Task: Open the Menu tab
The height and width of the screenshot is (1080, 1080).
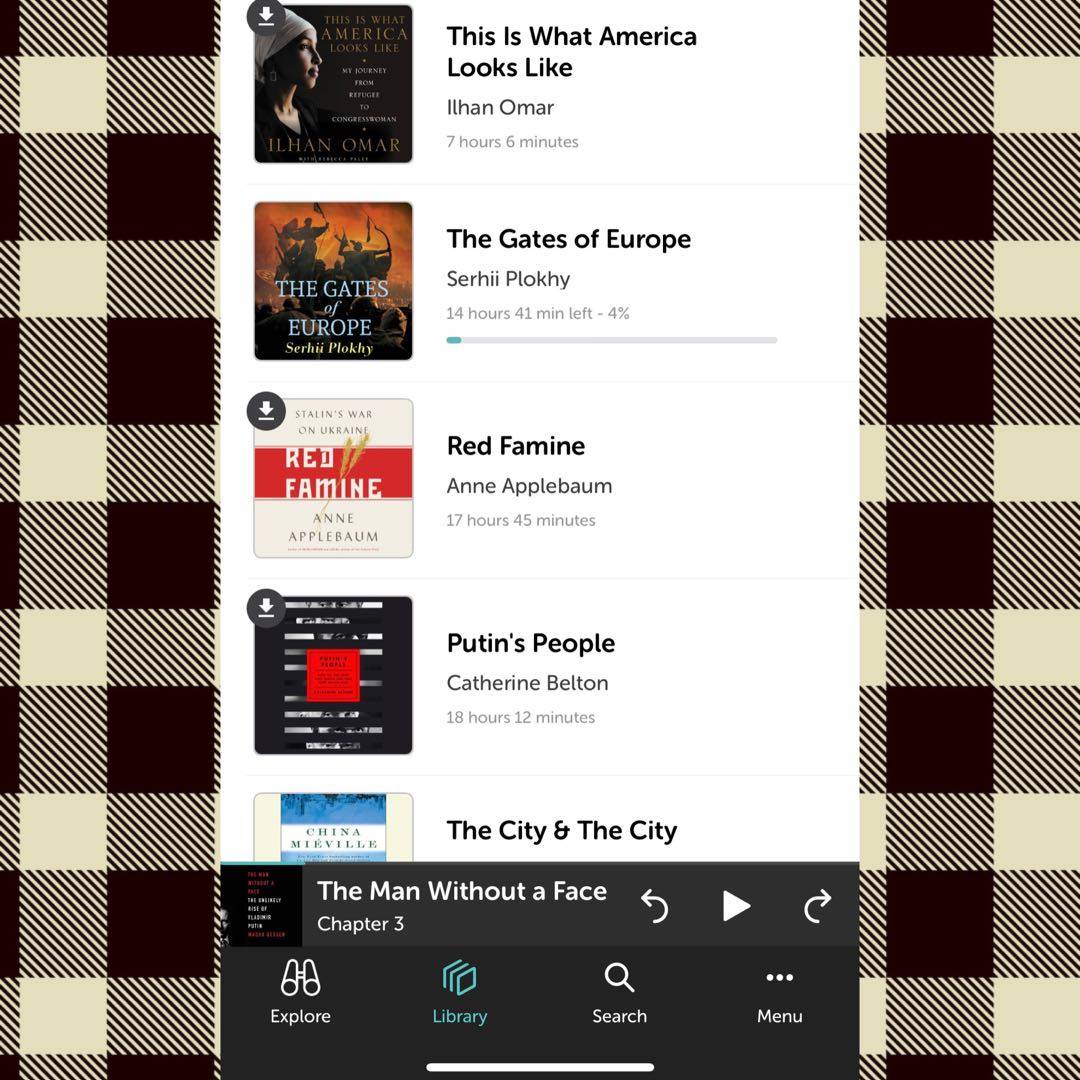Action: click(x=779, y=992)
